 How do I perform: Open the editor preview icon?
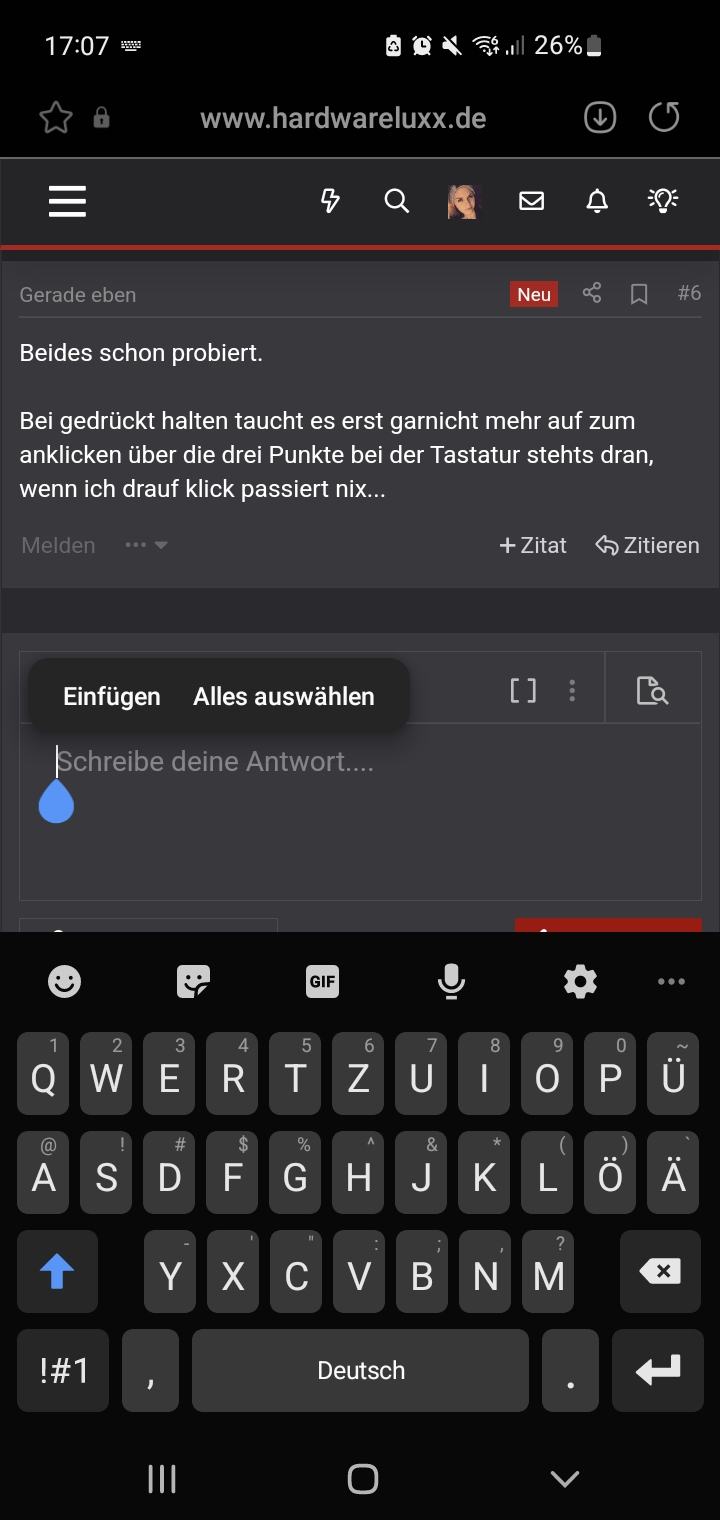click(652, 690)
